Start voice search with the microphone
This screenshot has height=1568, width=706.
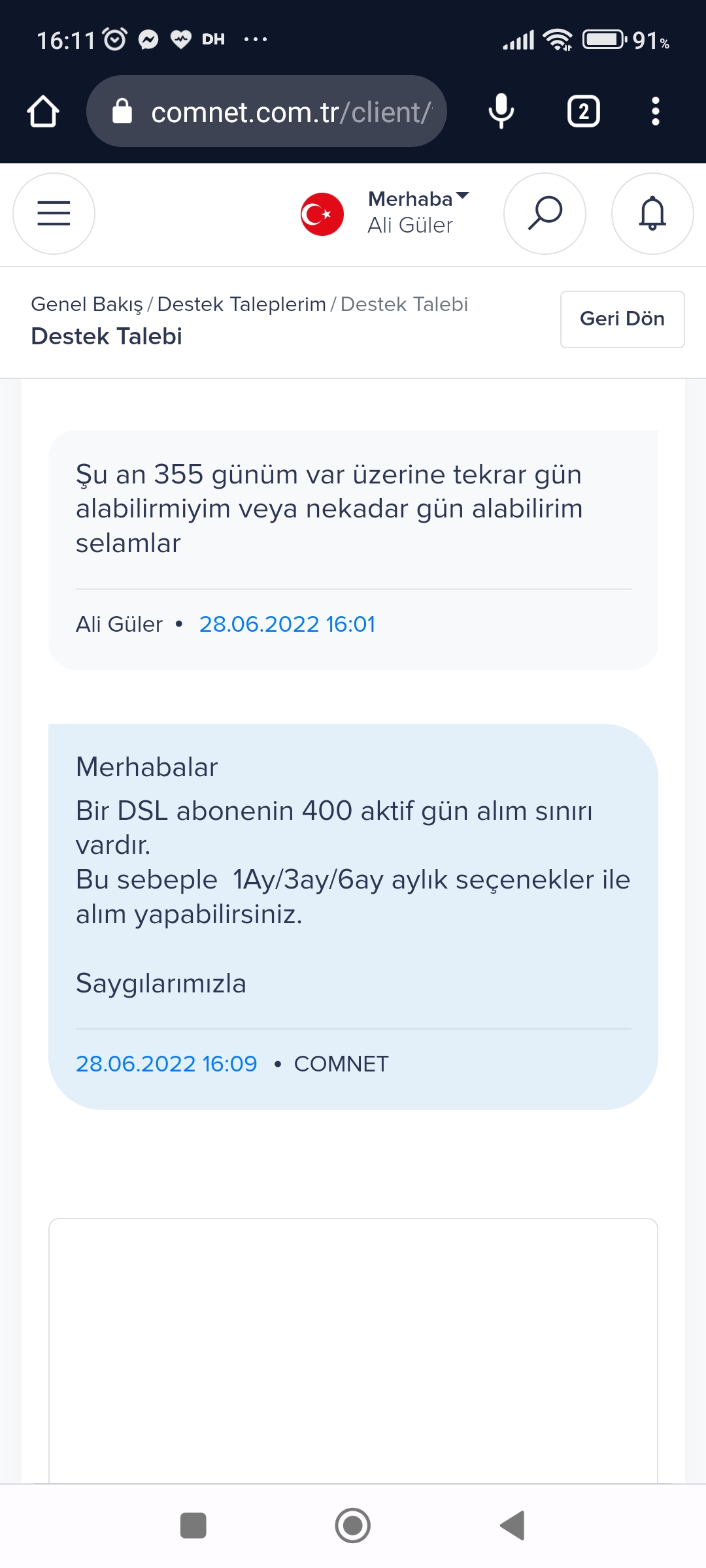pos(501,111)
